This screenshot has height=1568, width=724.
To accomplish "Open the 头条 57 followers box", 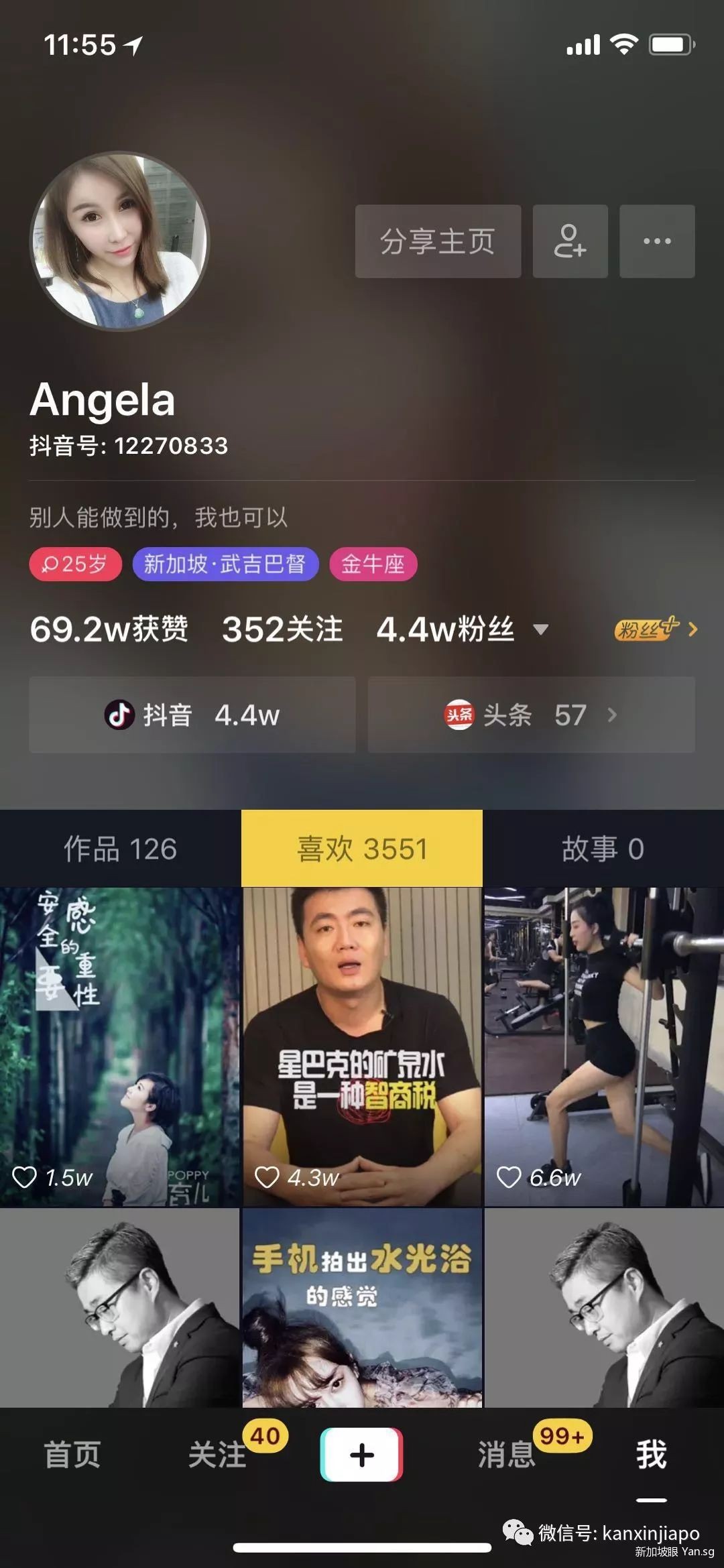I will [531, 715].
